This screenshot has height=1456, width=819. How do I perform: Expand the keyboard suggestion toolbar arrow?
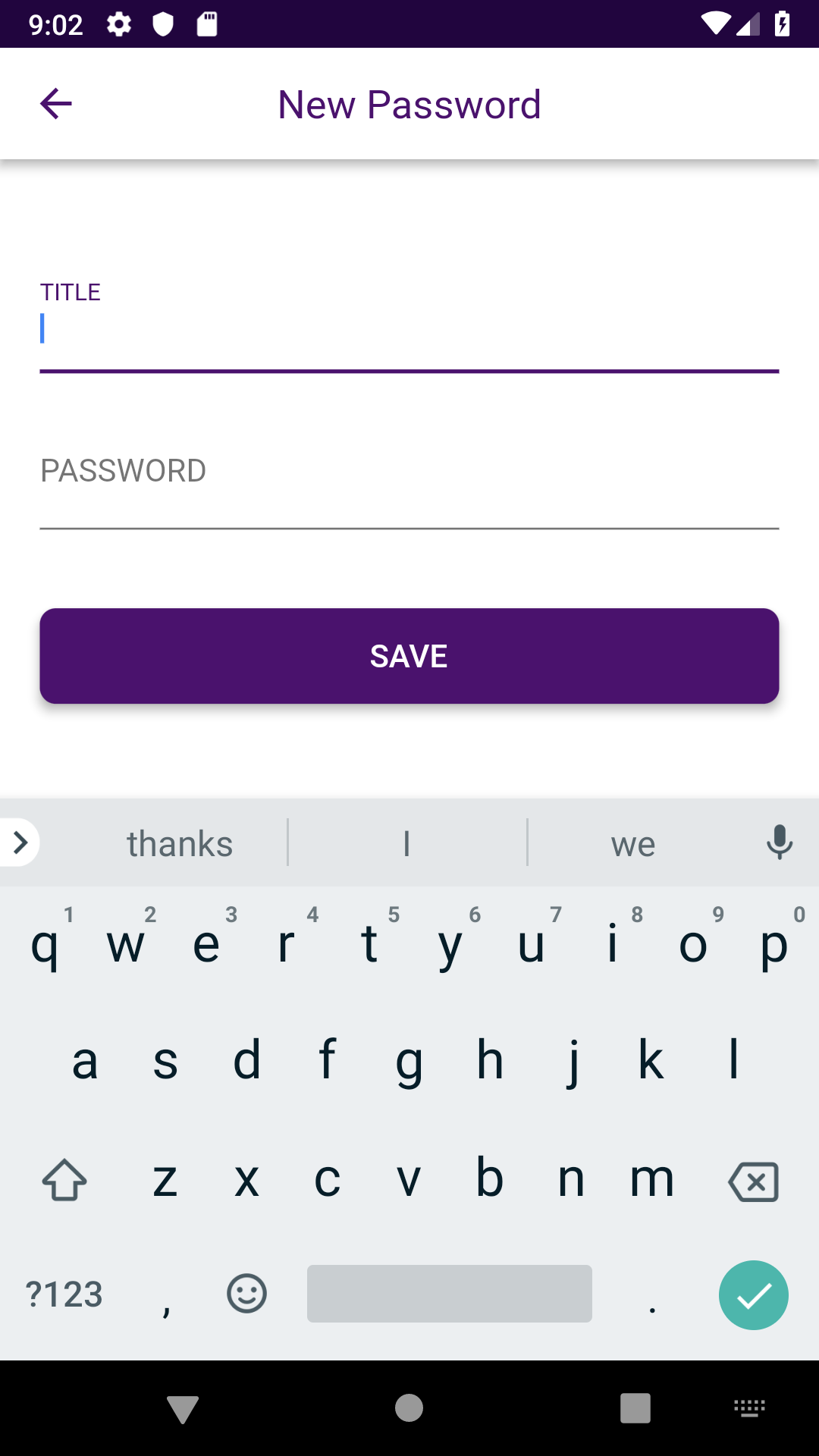pyautogui.click(x=20, y=842)
